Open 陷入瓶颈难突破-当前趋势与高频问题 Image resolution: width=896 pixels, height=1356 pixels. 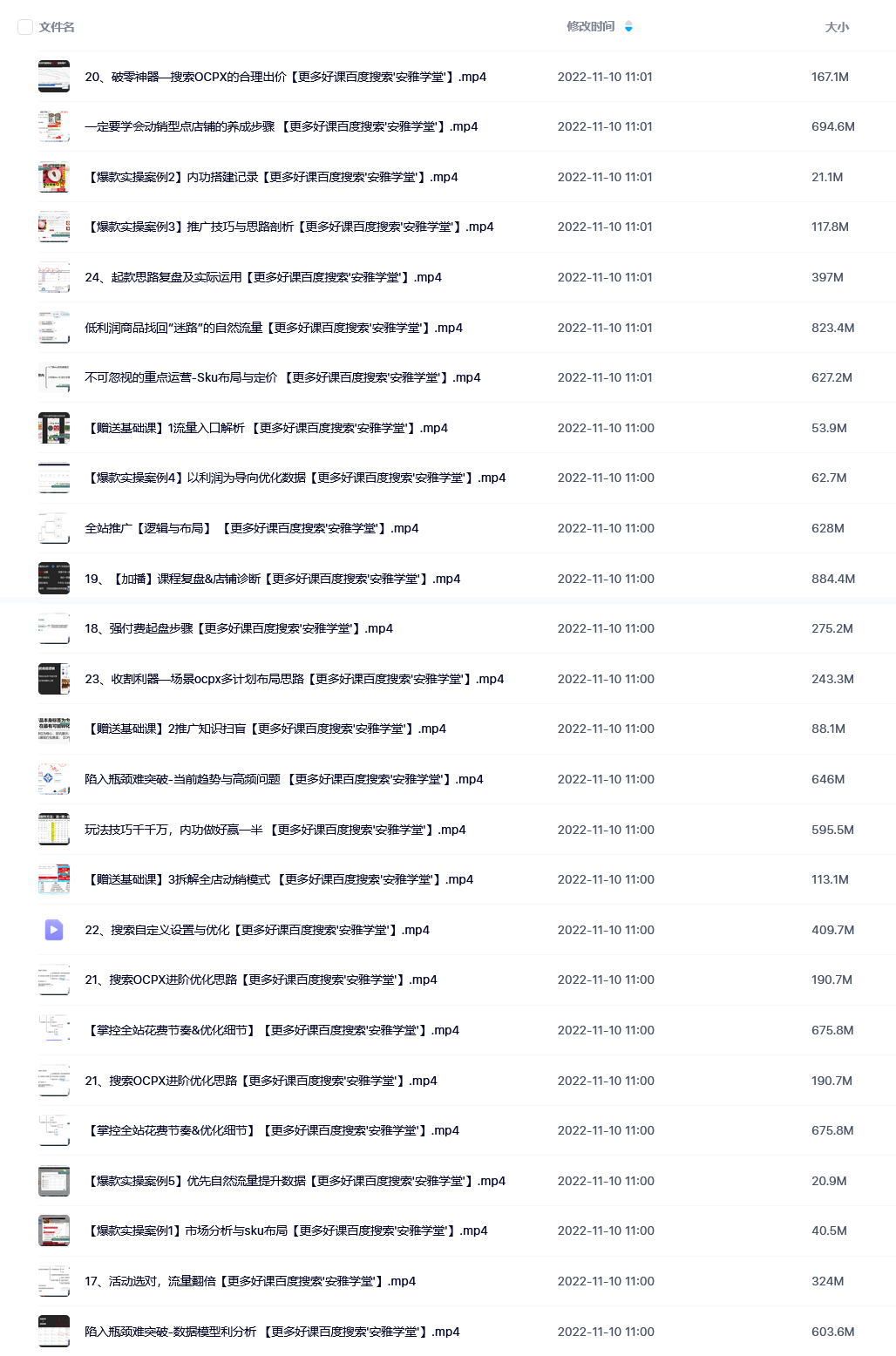click(x=283, y=779)
